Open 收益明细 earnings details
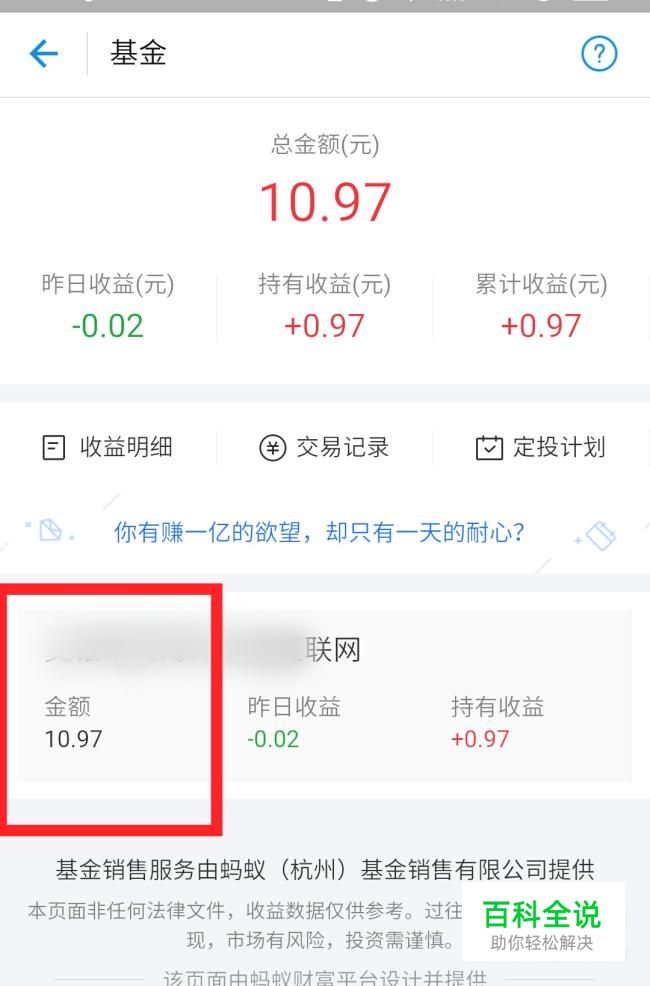This screenshot has width=650, height=986. pyautogui.click(x=108, y=447)
